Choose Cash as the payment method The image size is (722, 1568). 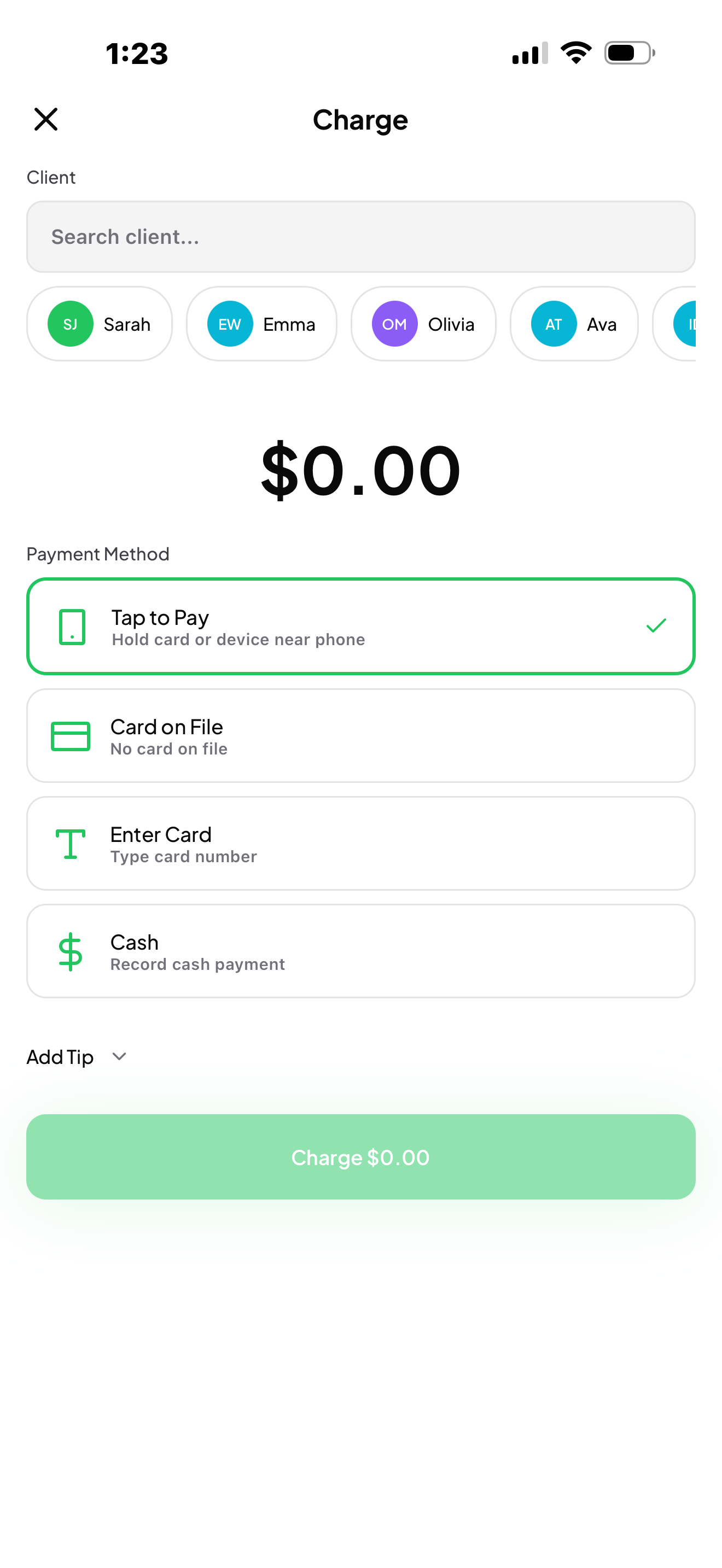tap(360, 951)
